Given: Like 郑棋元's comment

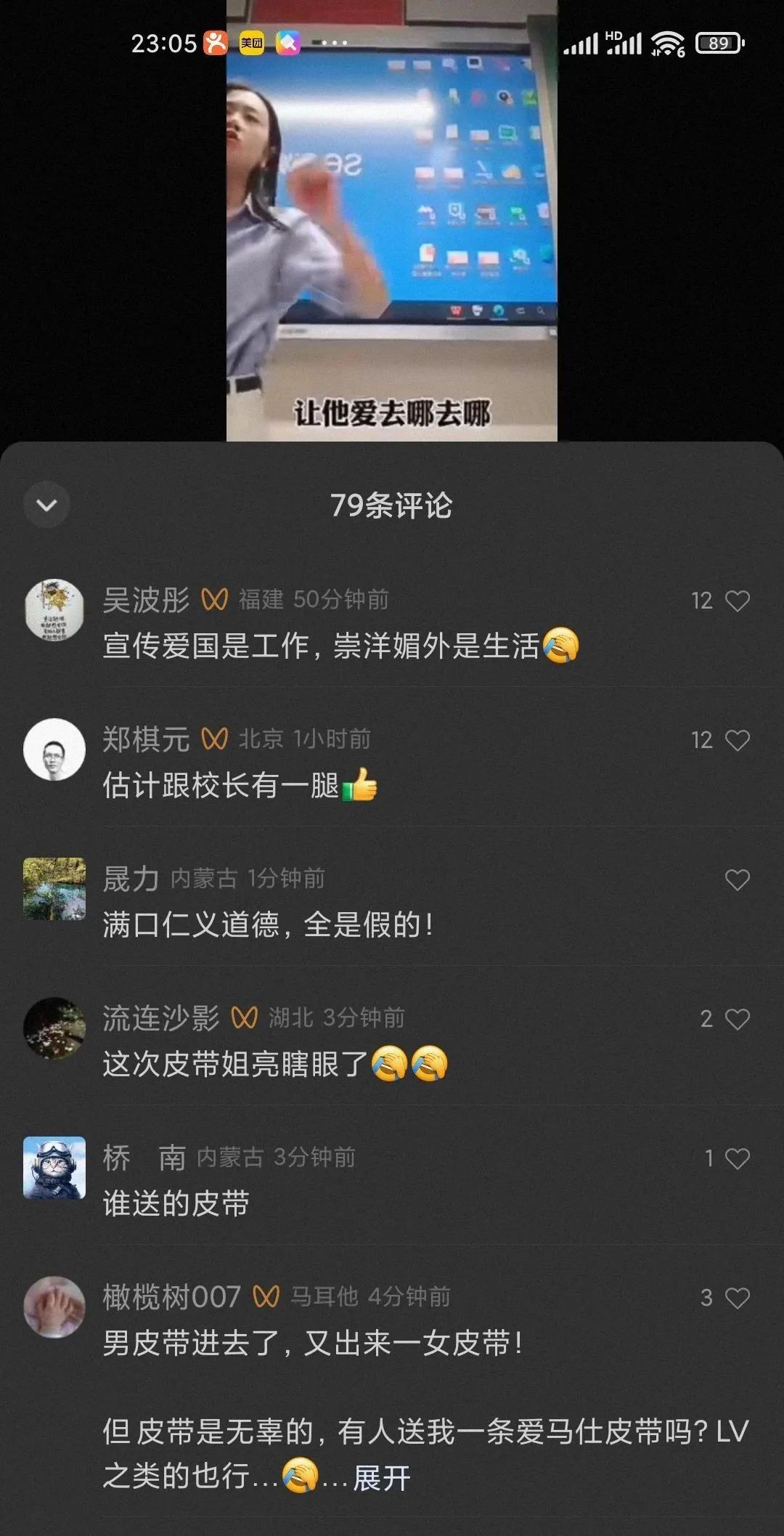Looking at the screenshot, I should pyautogui.click(x=737, y=740).
